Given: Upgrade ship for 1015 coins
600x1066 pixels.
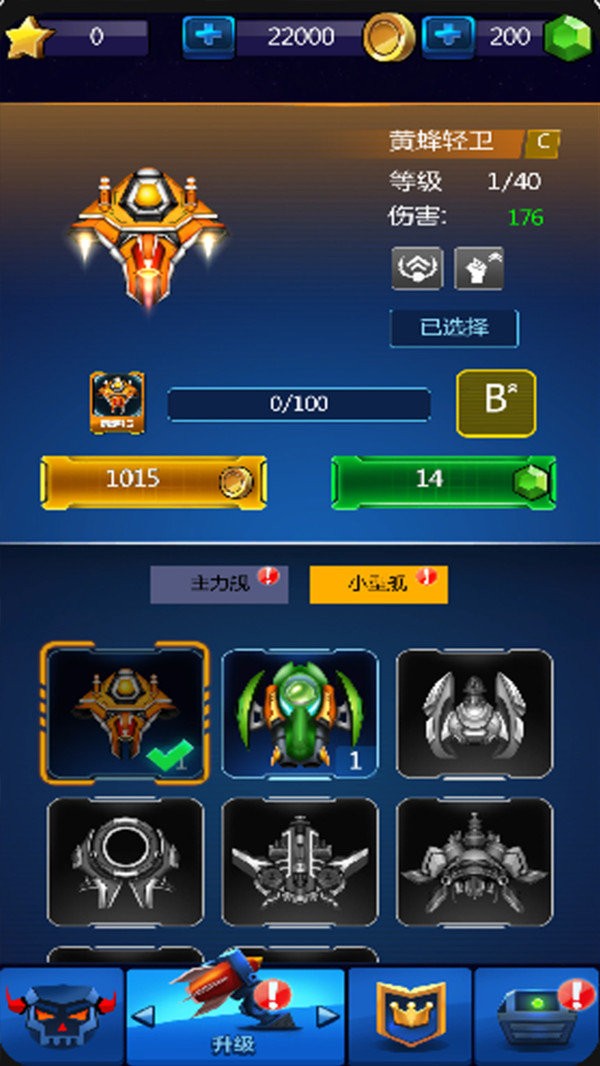Looking at the screenshot, I should 153,481.
